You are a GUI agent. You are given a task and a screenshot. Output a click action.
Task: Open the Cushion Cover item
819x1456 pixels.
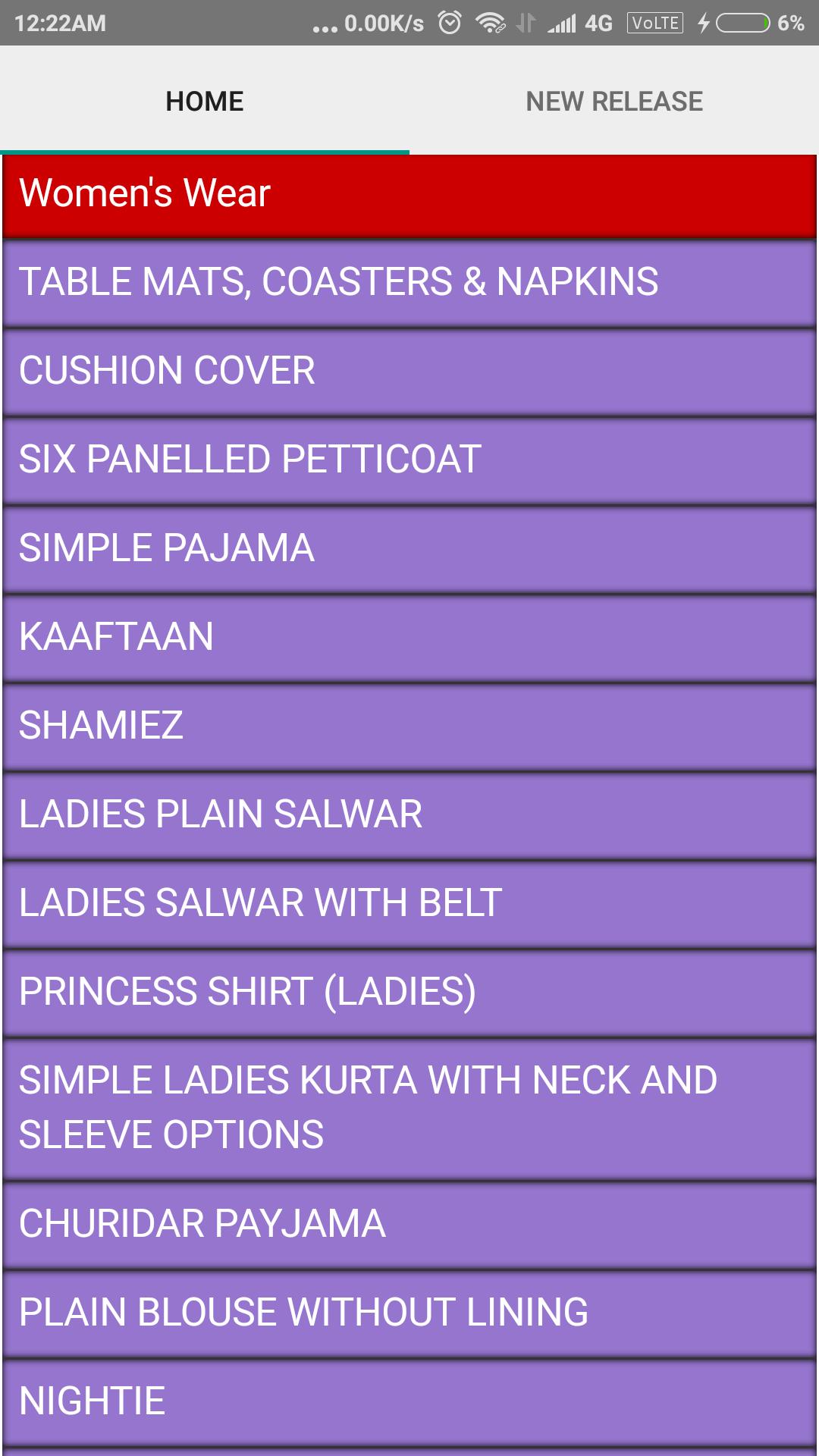pos(409,372)
